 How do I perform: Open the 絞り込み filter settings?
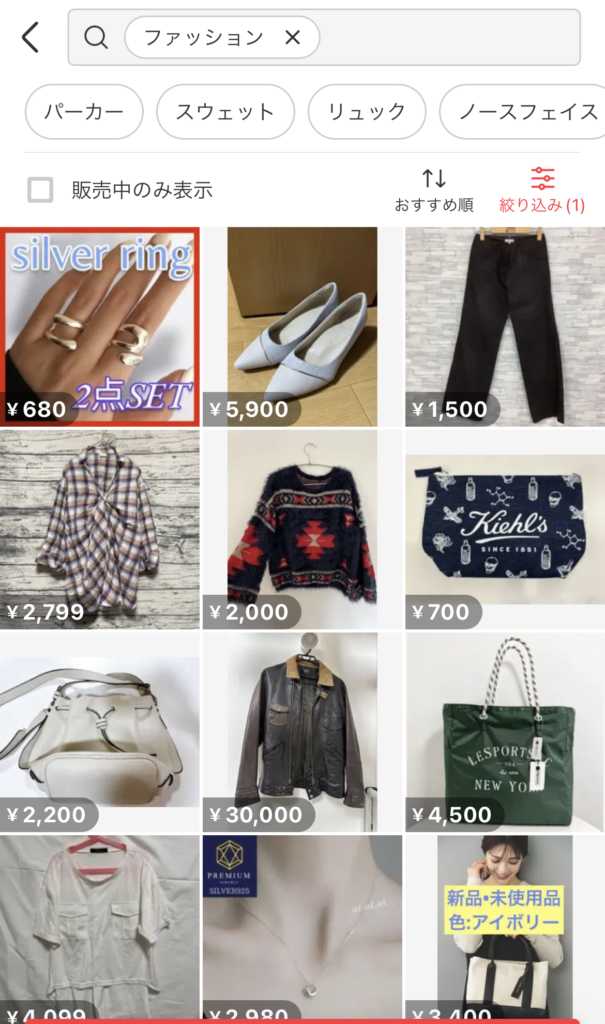[542, 189]
